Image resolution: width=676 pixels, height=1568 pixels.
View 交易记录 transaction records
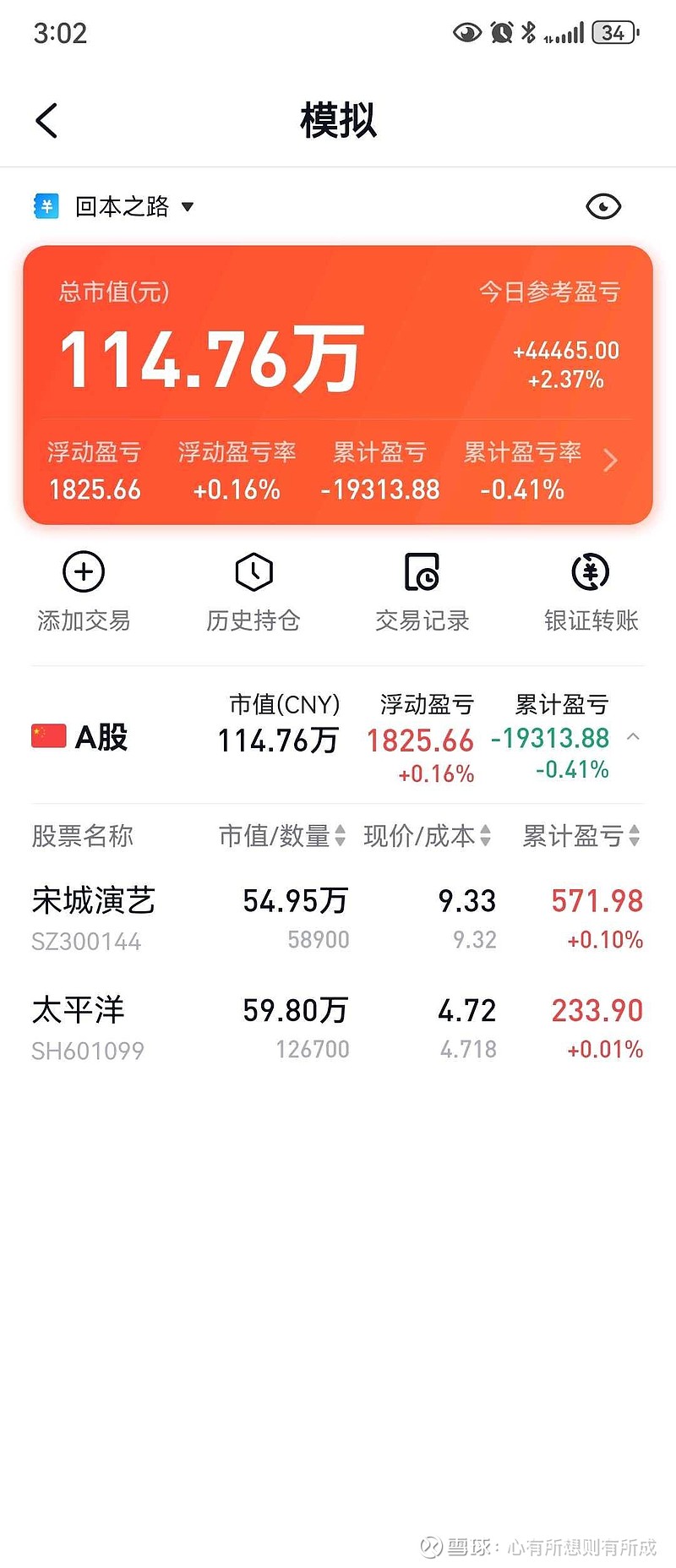coord(422,591)
